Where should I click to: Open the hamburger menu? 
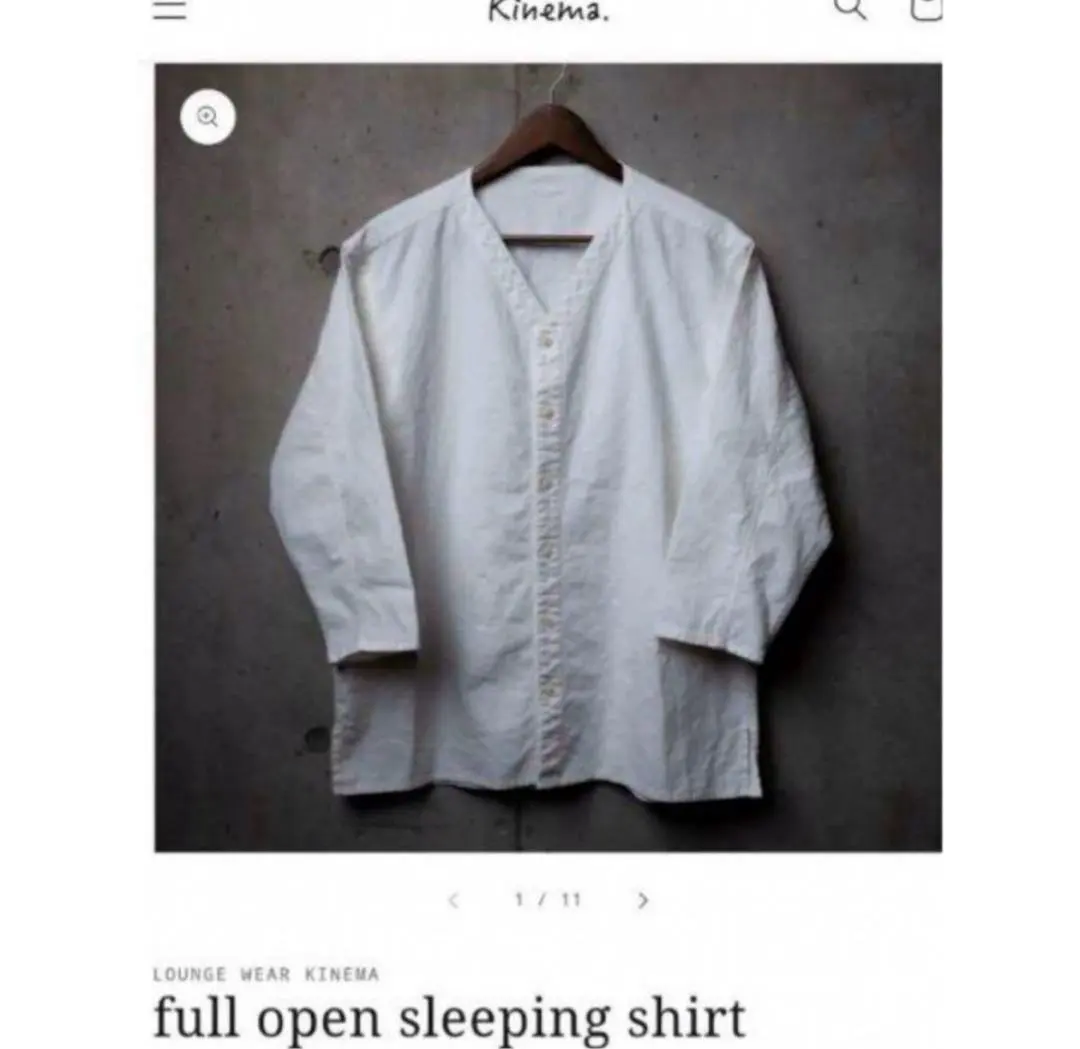coord(169,8)
